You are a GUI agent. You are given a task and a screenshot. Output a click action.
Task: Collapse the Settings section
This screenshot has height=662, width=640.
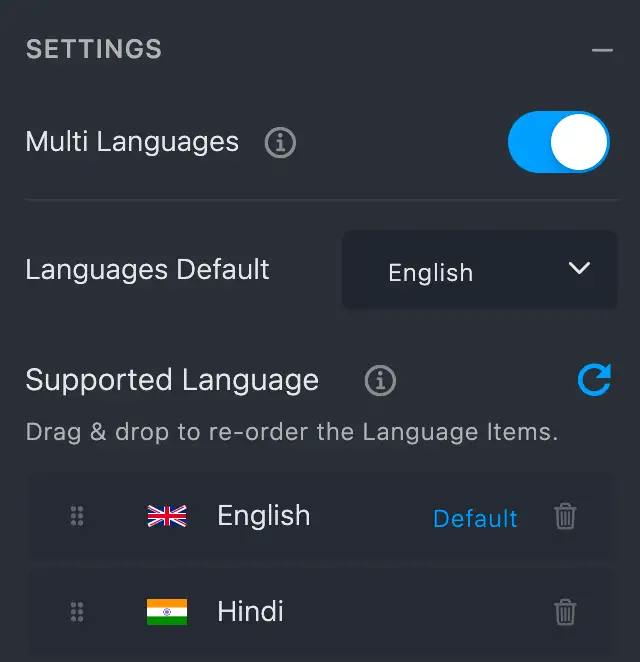[x=602, y=49]
